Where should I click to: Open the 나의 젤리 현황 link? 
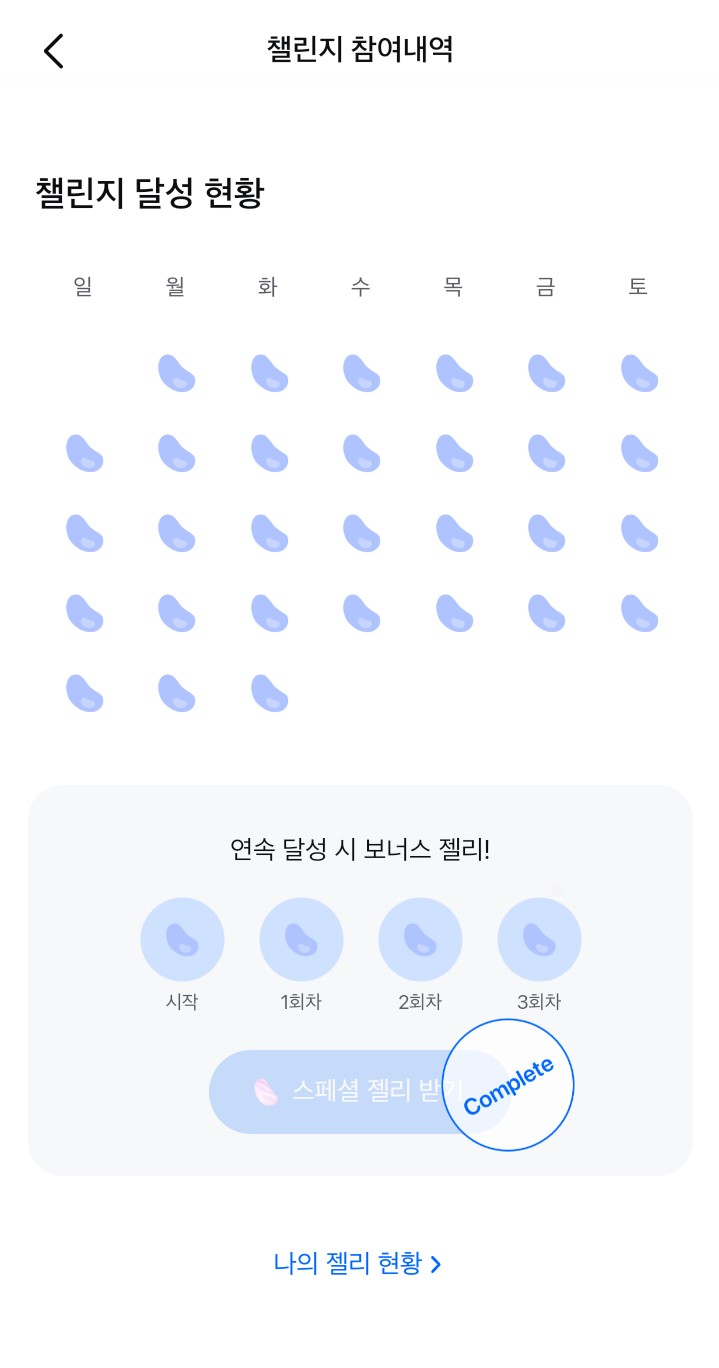358,1263
